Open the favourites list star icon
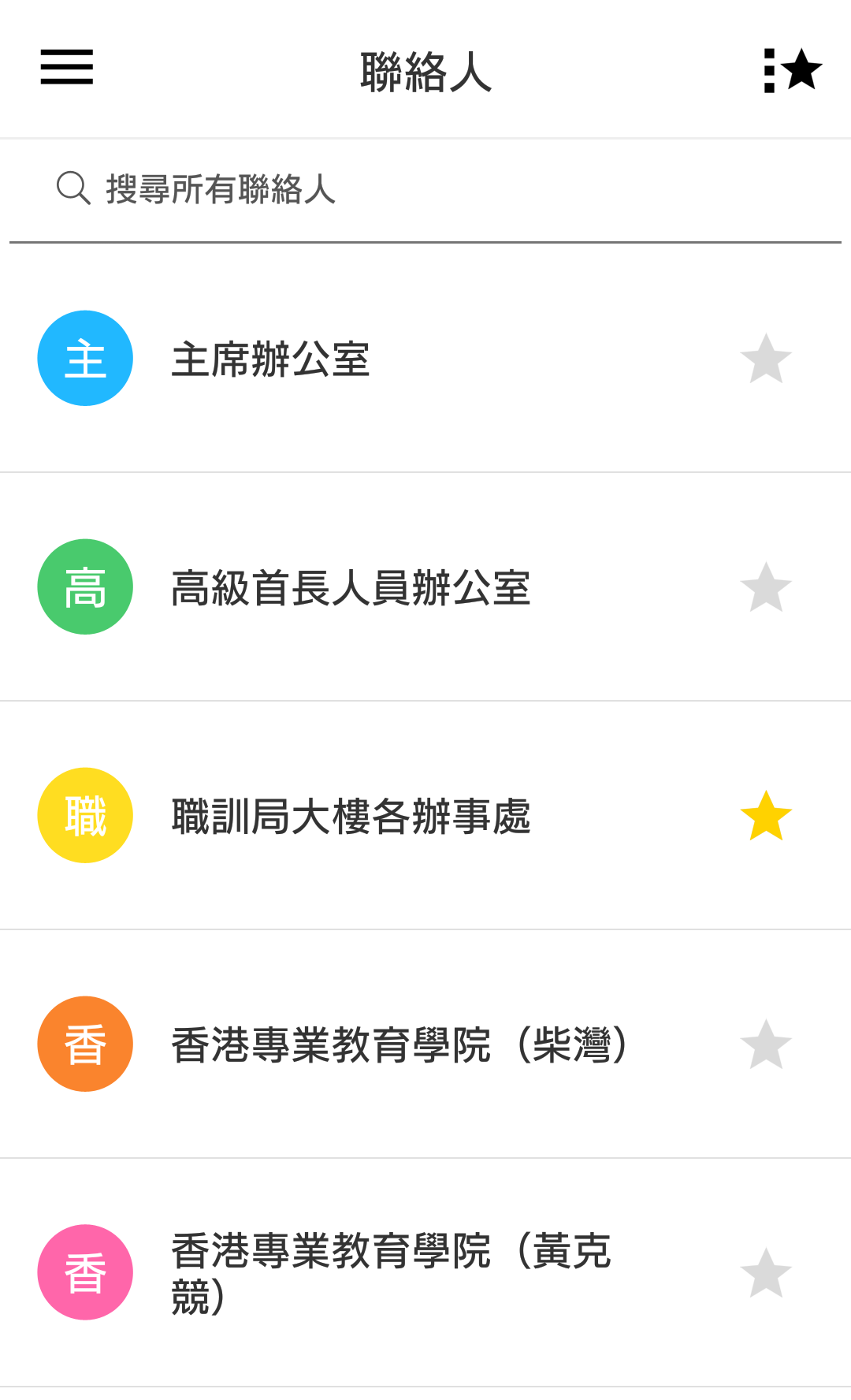The image size is (851, 1400). 793,70
